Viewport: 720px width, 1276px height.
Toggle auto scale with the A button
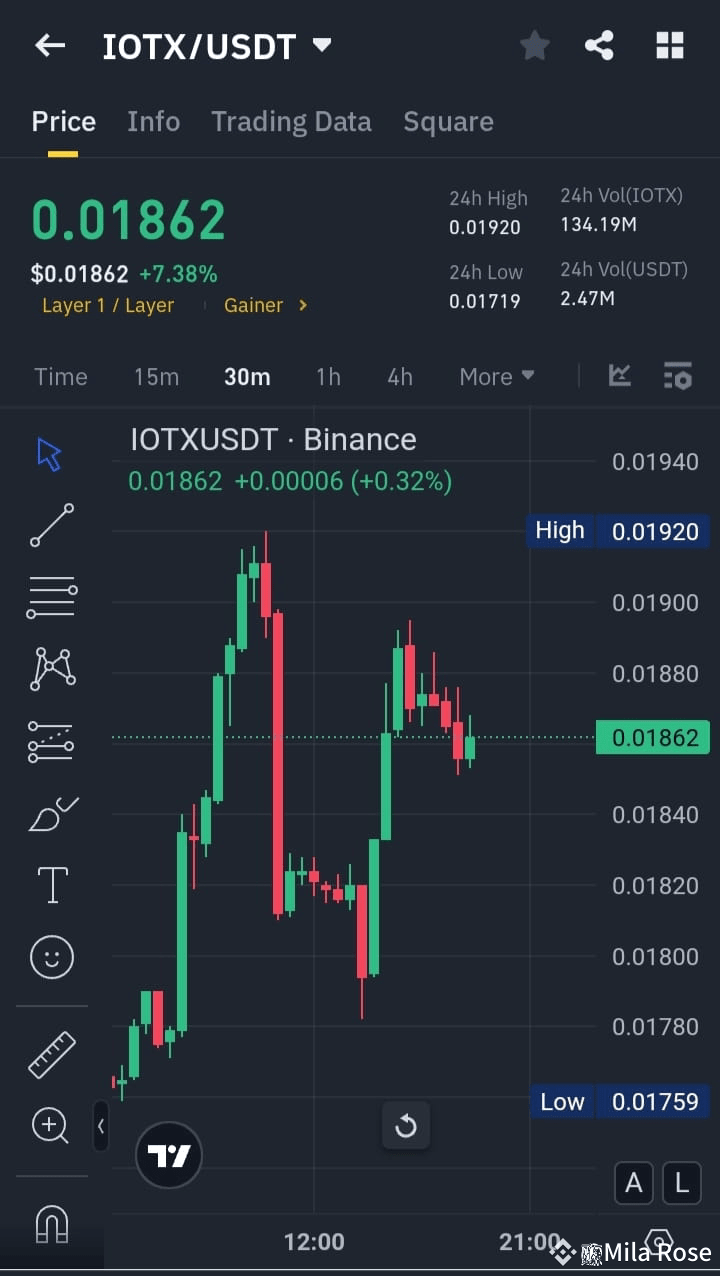click(633, 1183)
